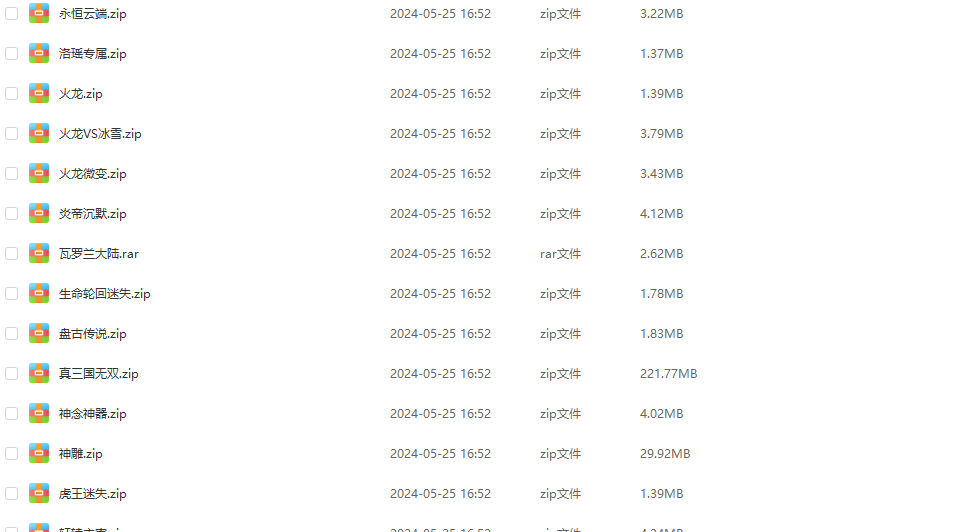Viewport: 967px width, 532px height.
Task: Open the file 真三国无双.zip
Action: [x=98, y=374]
